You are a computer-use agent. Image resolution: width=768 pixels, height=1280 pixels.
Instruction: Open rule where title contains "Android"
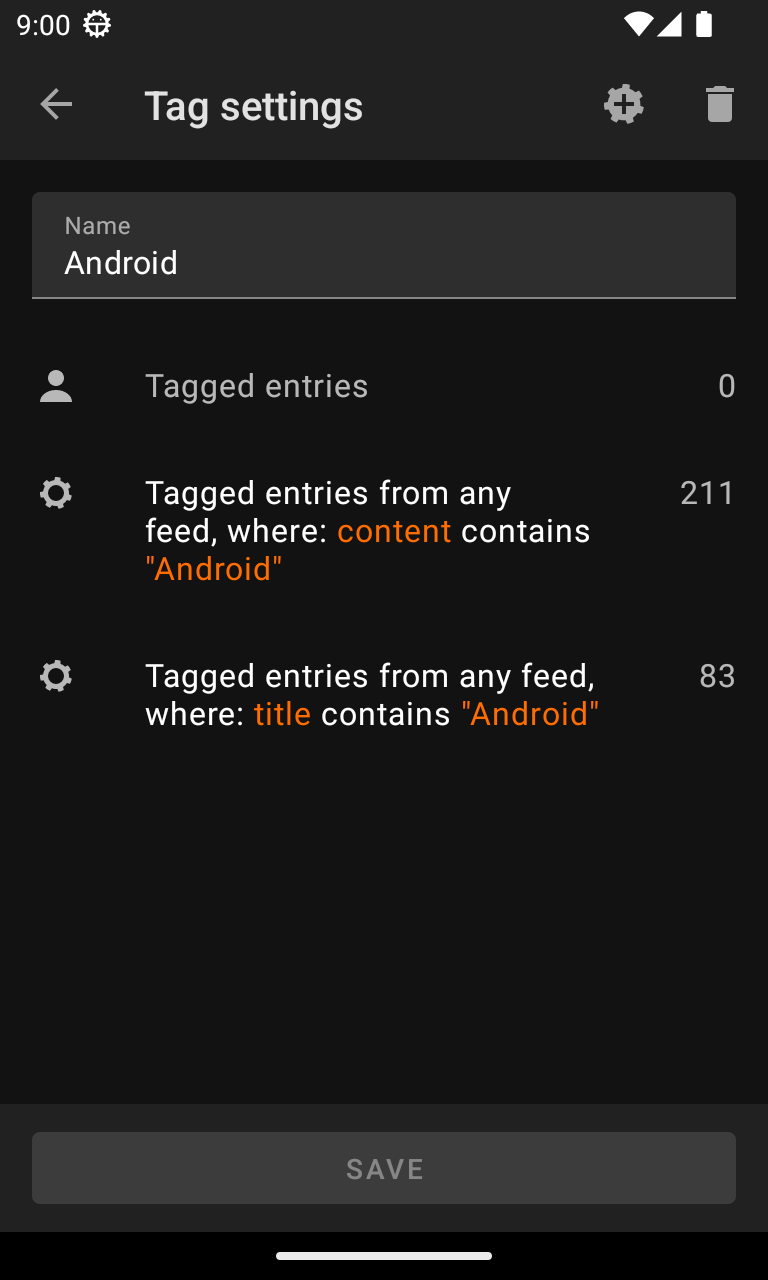(384, 695)
